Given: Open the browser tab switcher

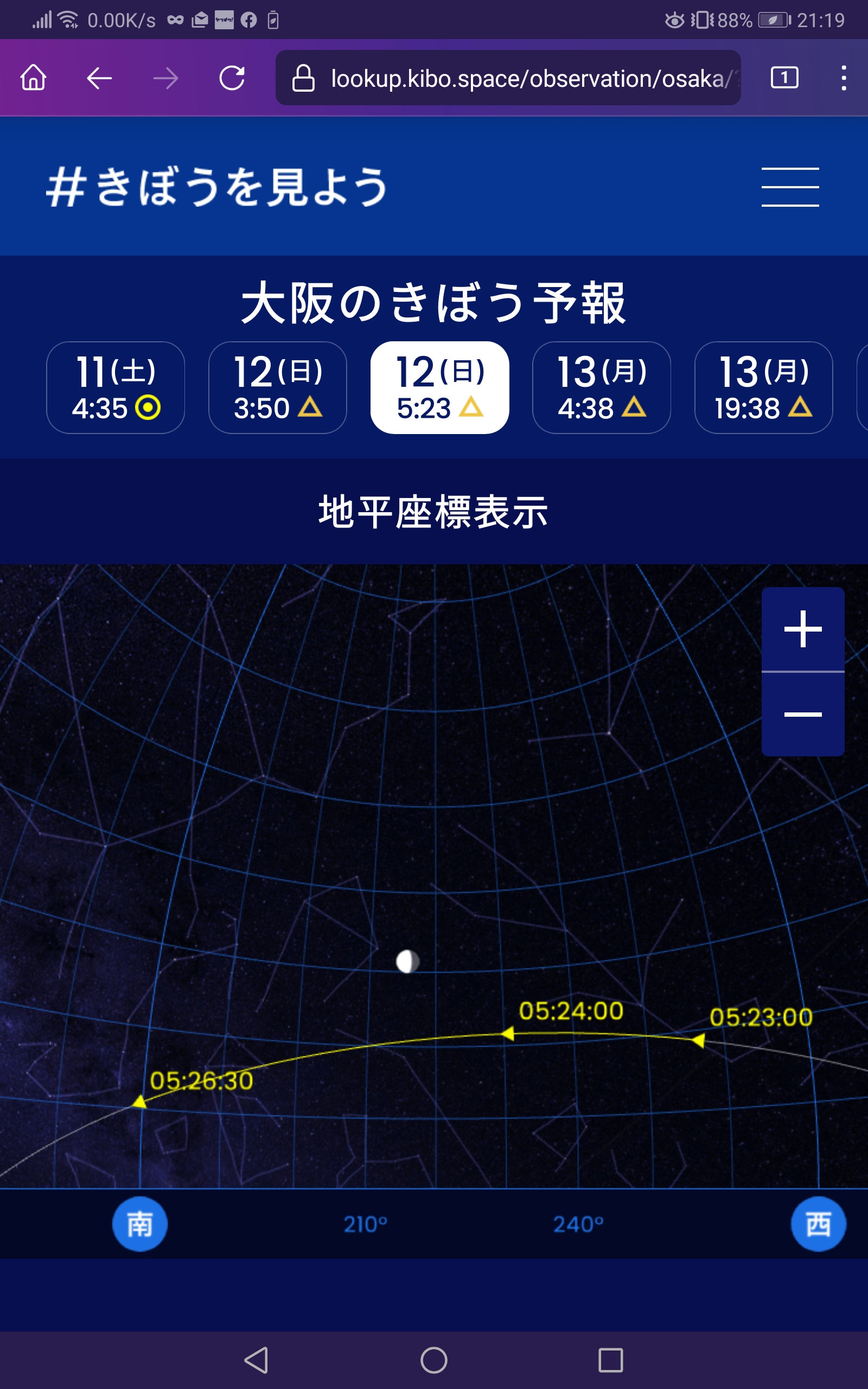Looking at the screenshot, I should [x=784, y=78].
